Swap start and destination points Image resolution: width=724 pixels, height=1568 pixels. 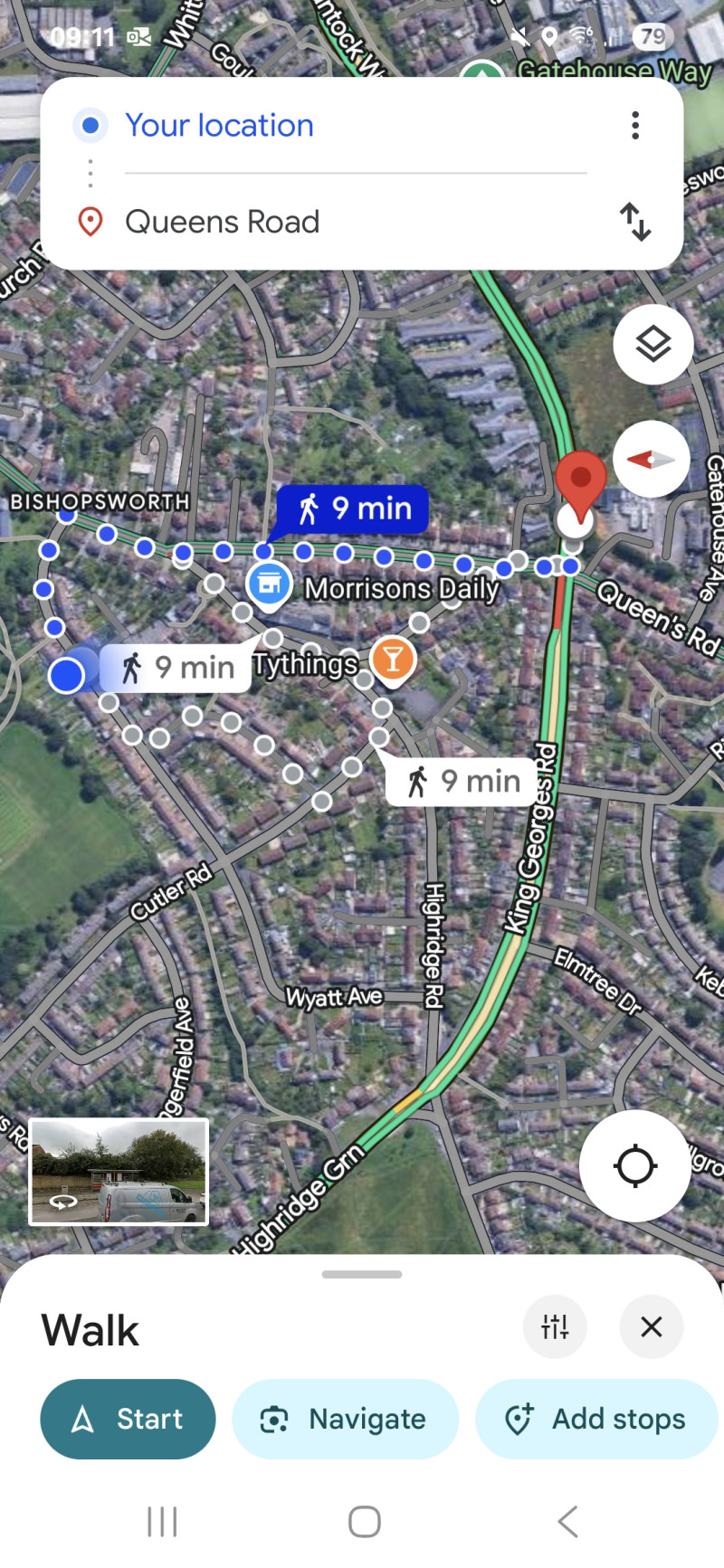click(x=635, y=222)
